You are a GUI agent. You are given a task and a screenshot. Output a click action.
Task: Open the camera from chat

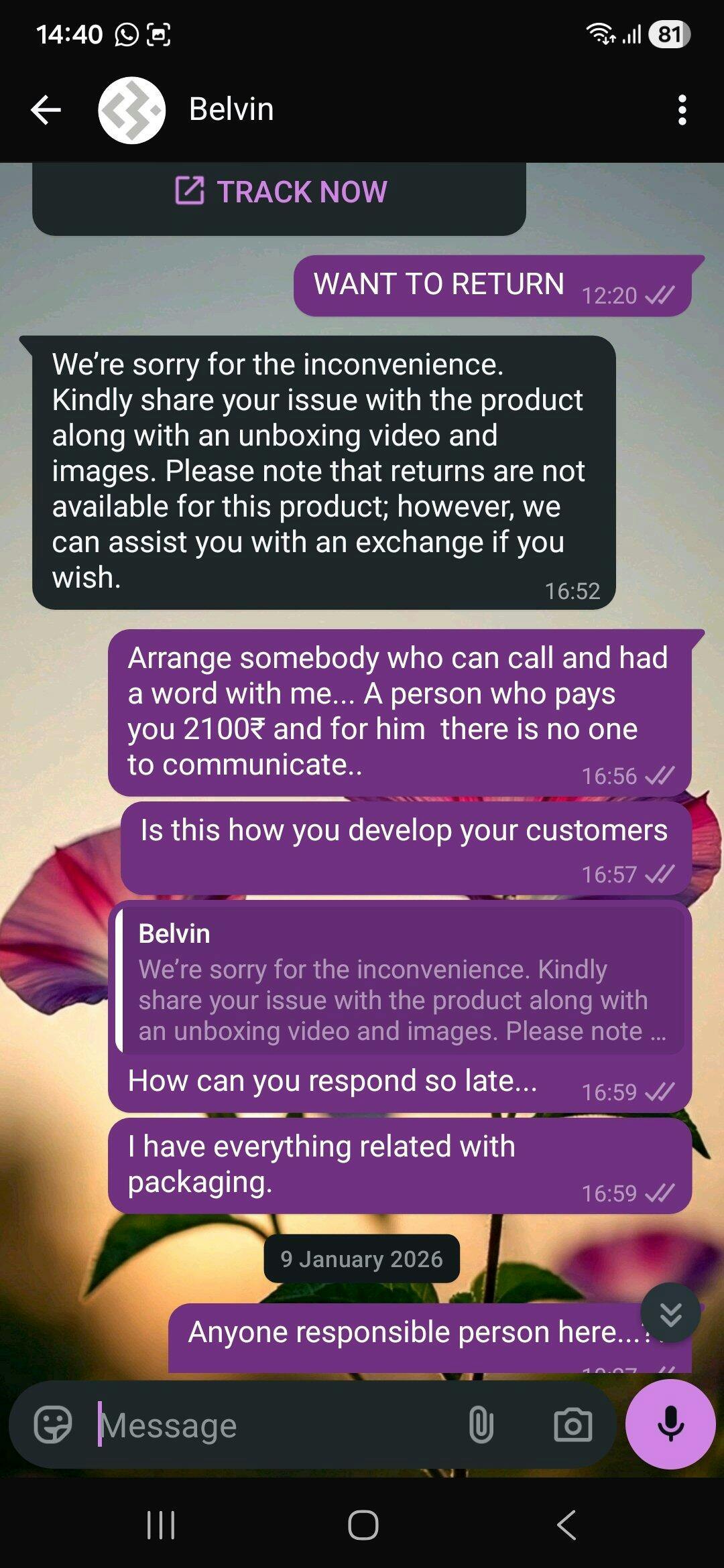(x=572, y=1425)
